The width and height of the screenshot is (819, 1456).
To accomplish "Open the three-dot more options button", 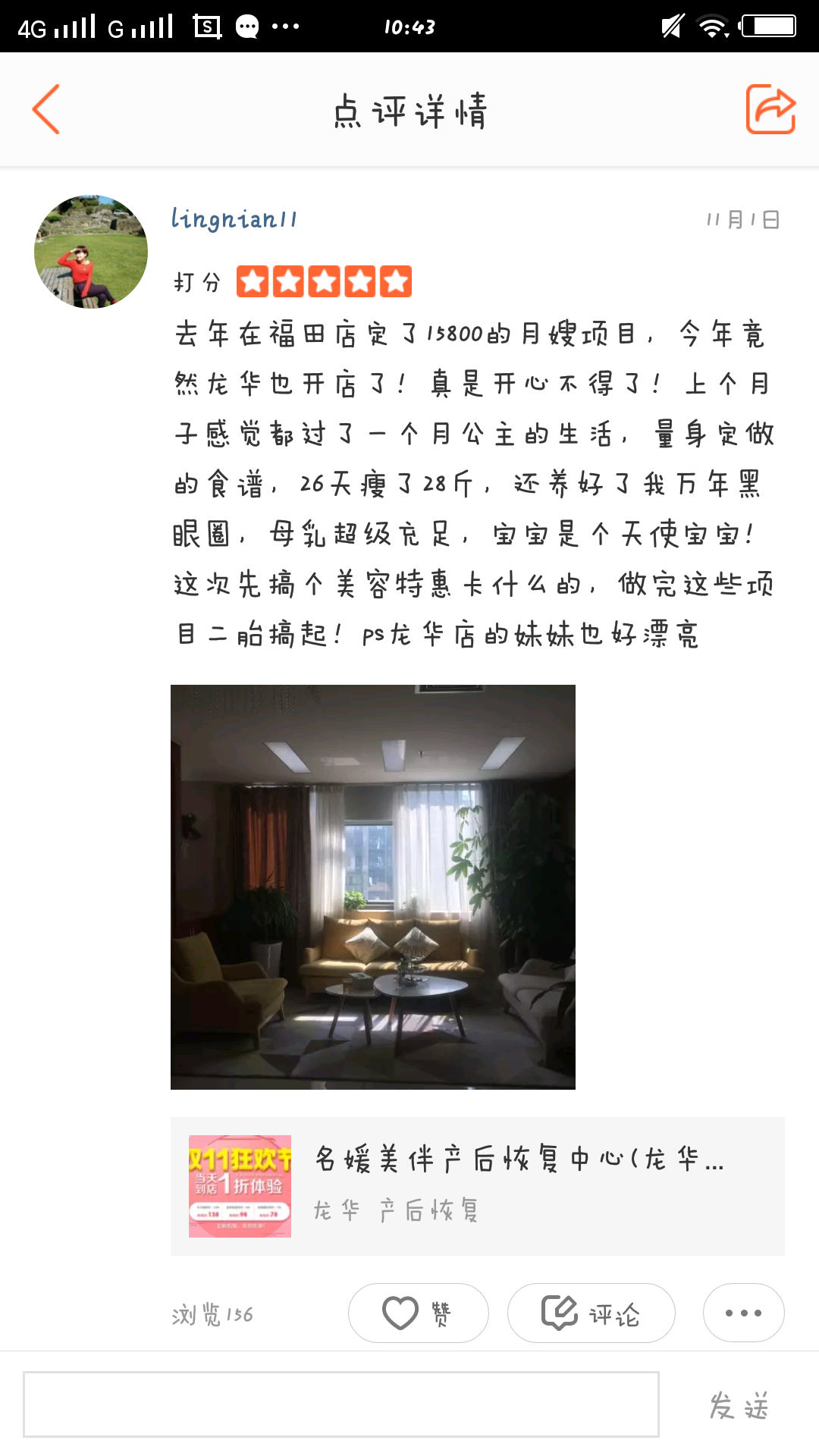I will (744, 1313).
